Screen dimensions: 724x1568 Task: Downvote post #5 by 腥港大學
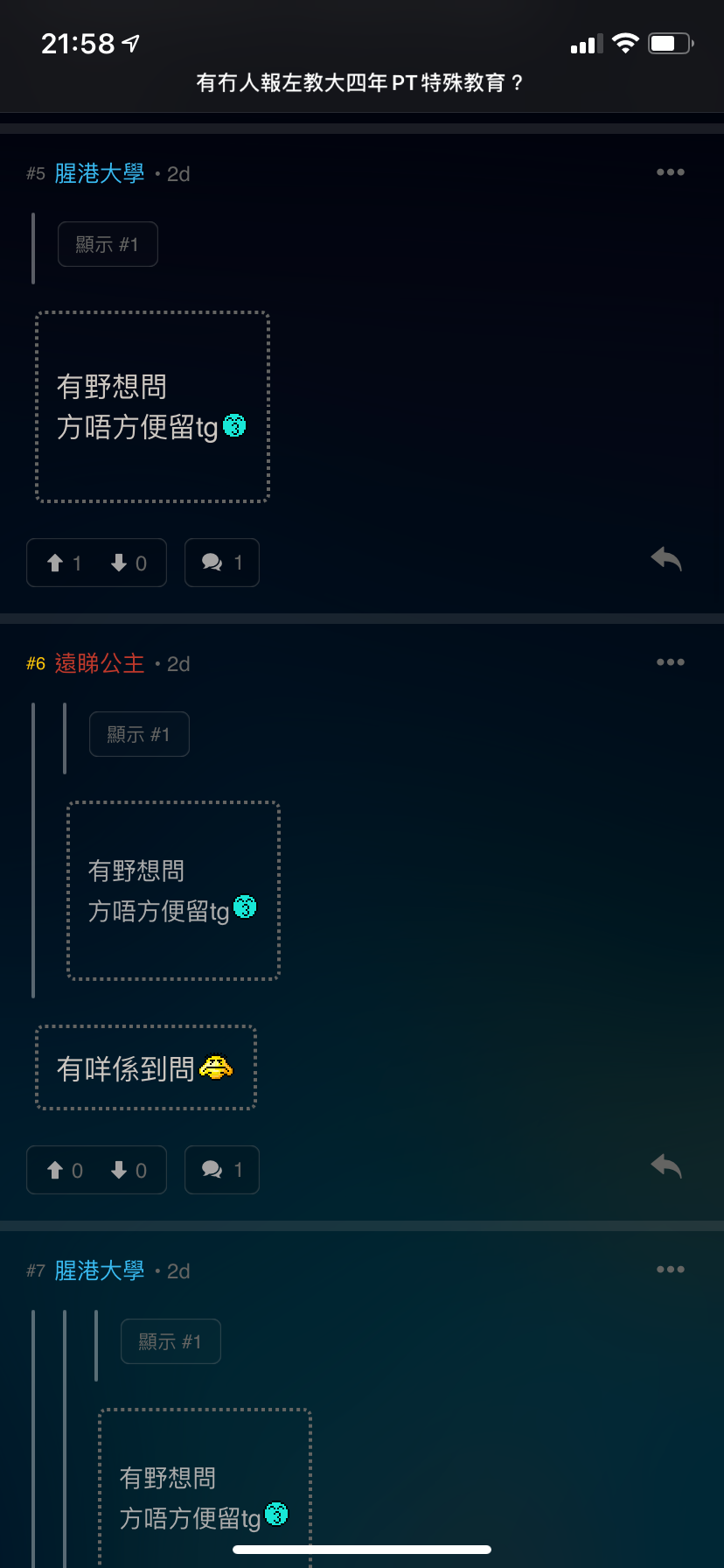(129, 563)
